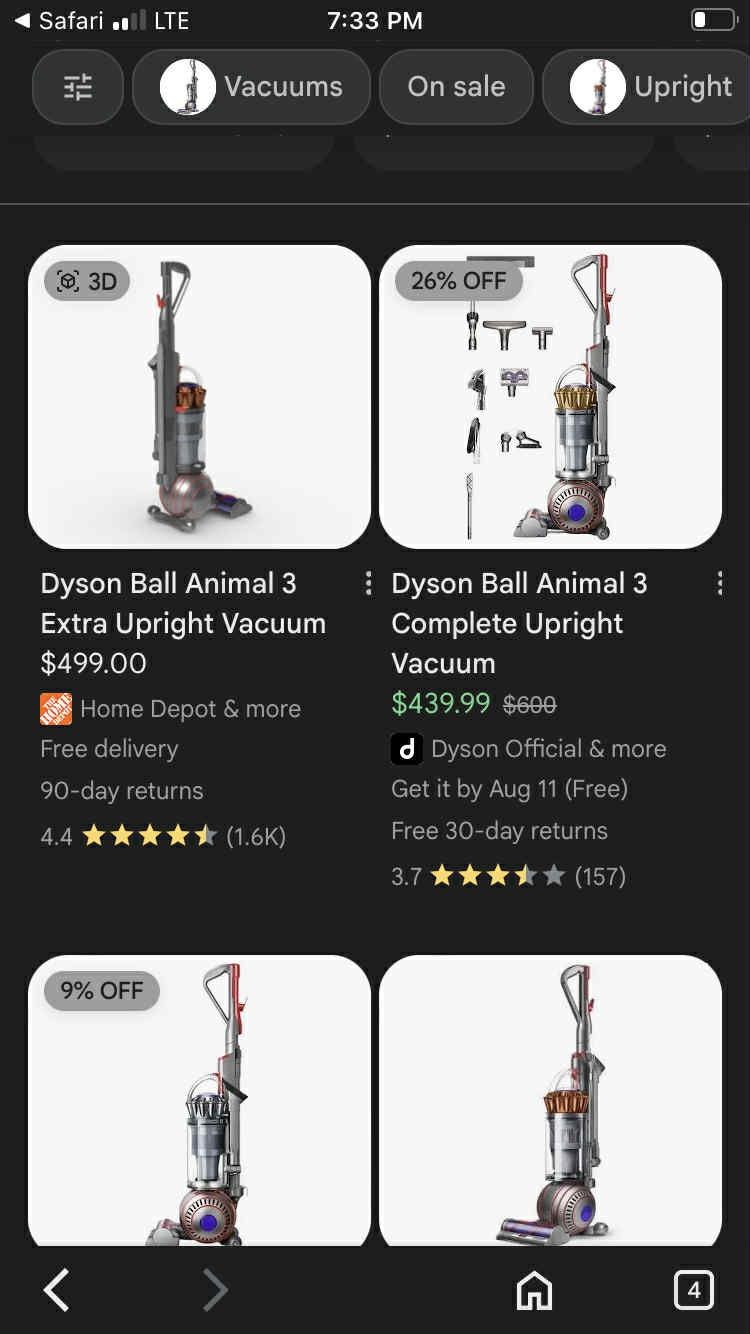Toggle the Vacuums filter chip
750x1334 pixels.
[250, 87]
